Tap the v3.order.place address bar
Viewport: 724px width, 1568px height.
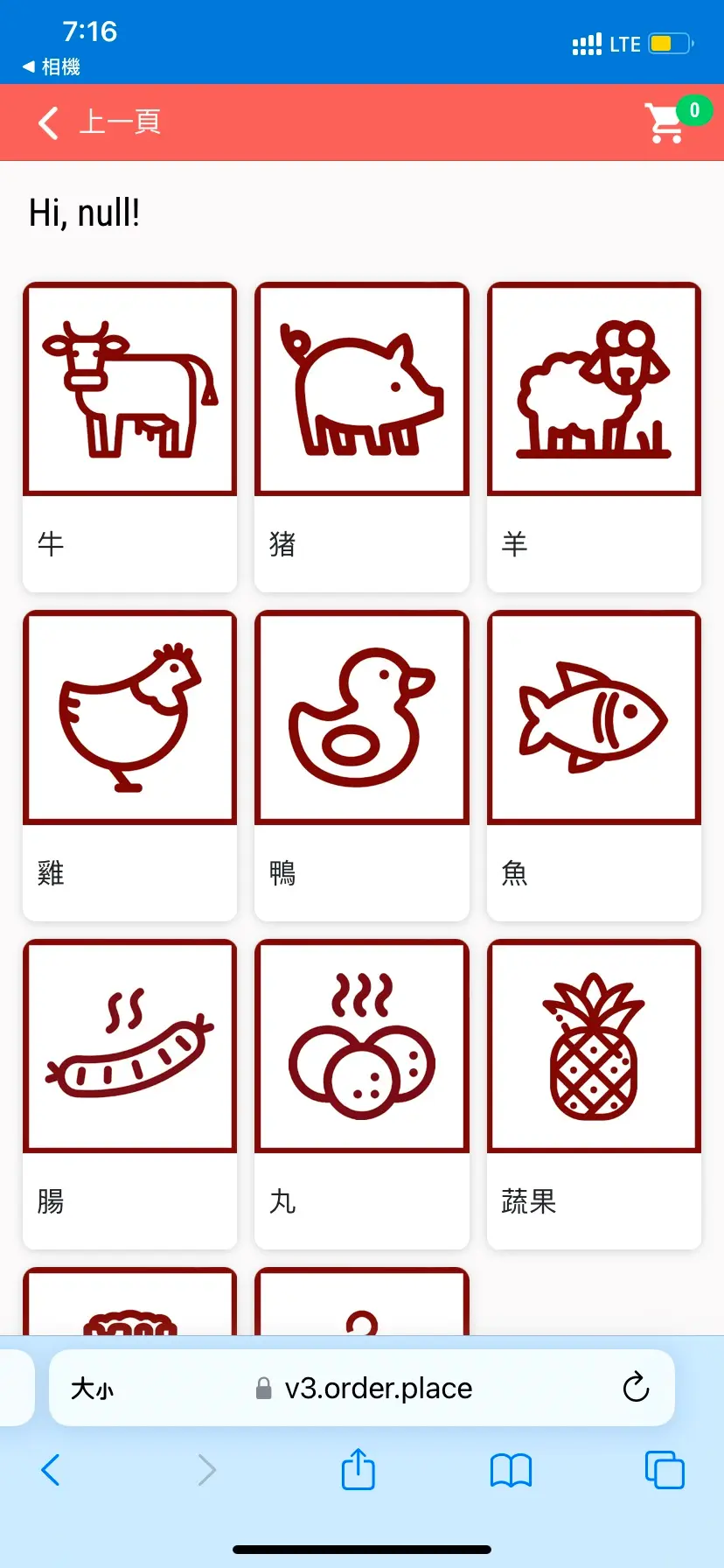376,1388
